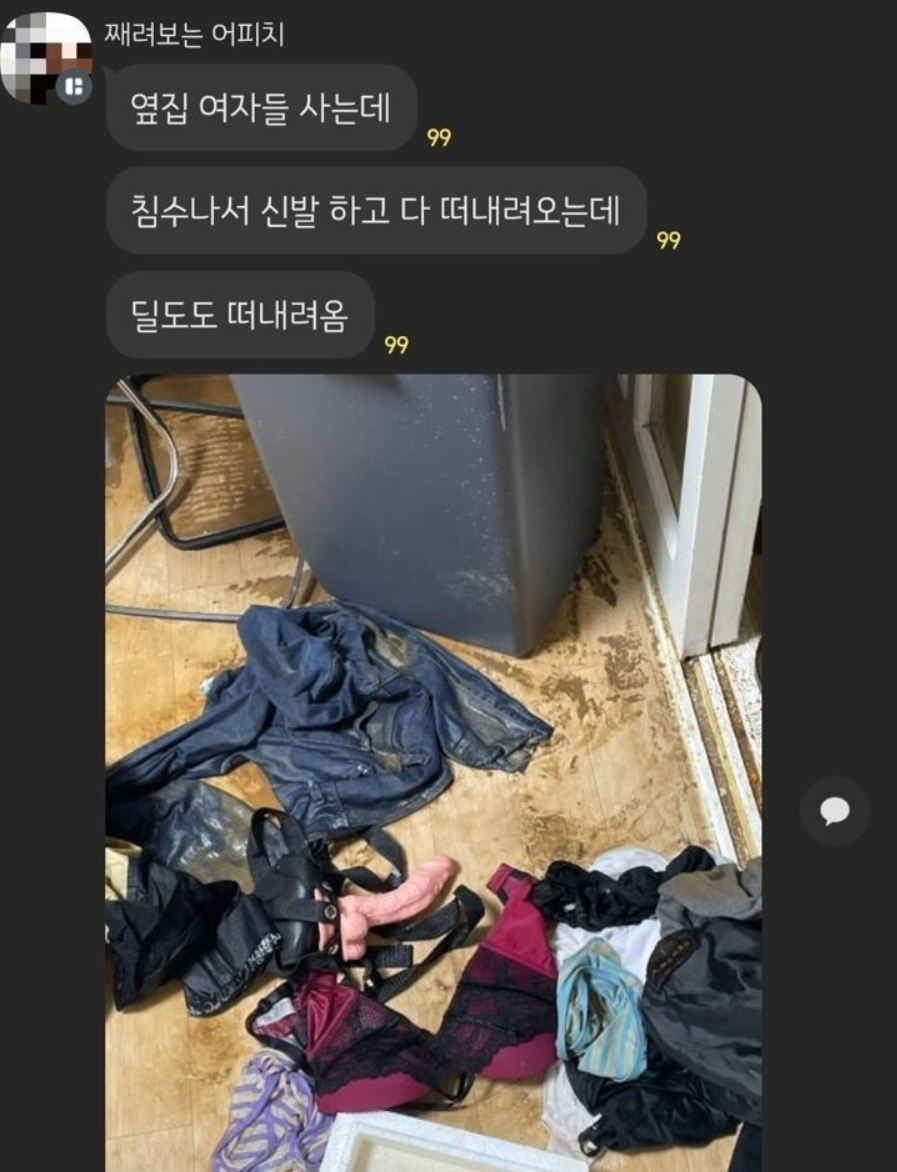Viewport: 897px width, 1172px height.
Task: Open the shared photo in the chat
Action: click(433, 772)
